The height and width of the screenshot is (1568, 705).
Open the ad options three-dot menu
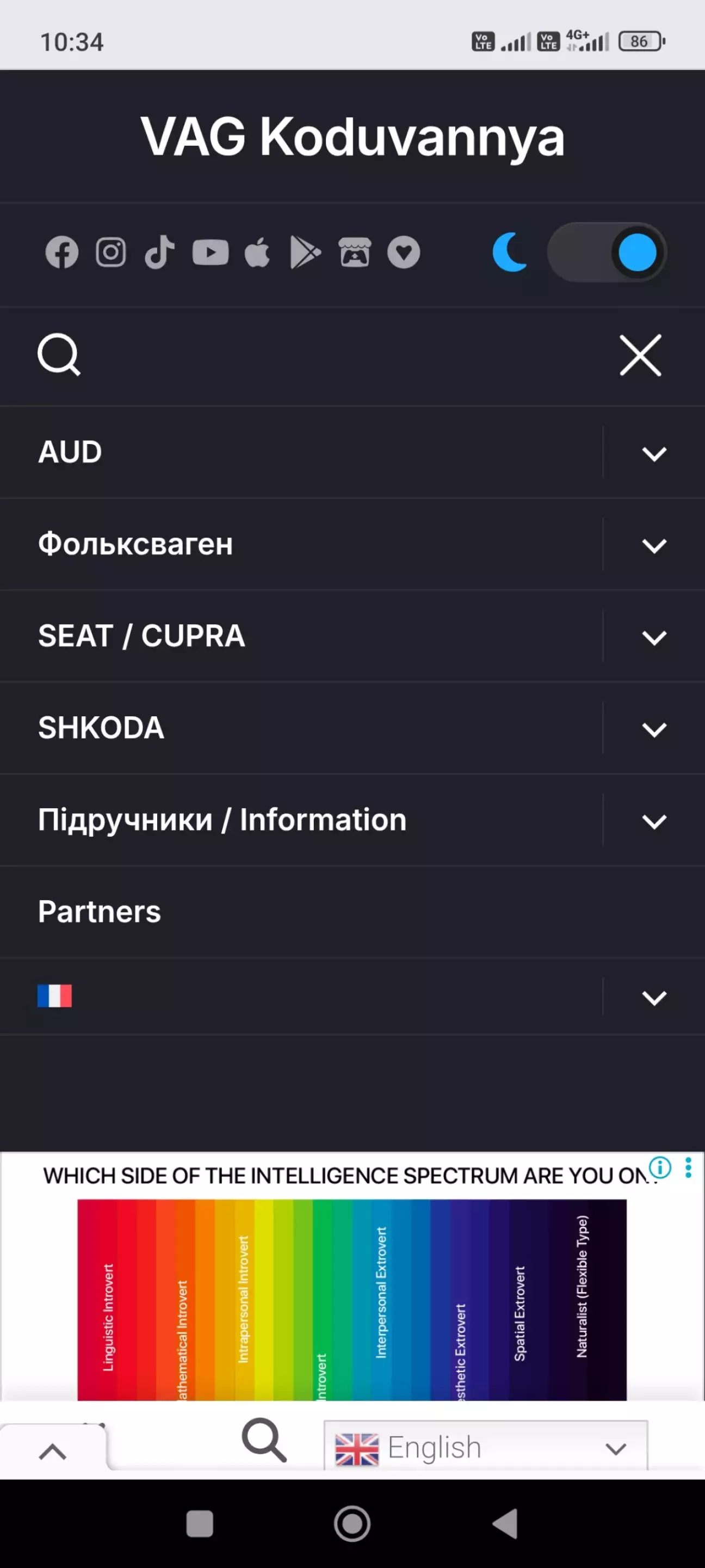click(x=688, y=1168)
